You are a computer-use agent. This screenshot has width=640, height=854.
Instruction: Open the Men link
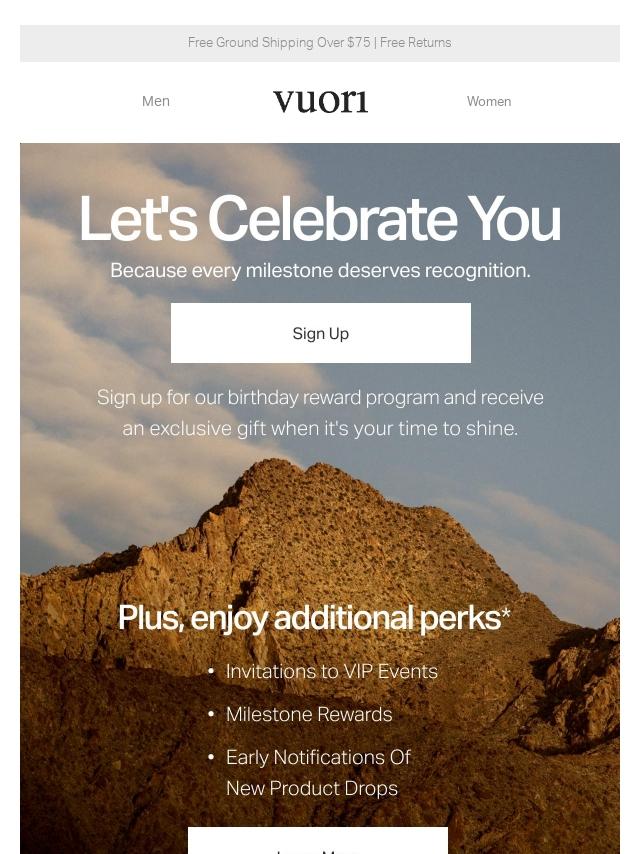[x=156, y=101]
